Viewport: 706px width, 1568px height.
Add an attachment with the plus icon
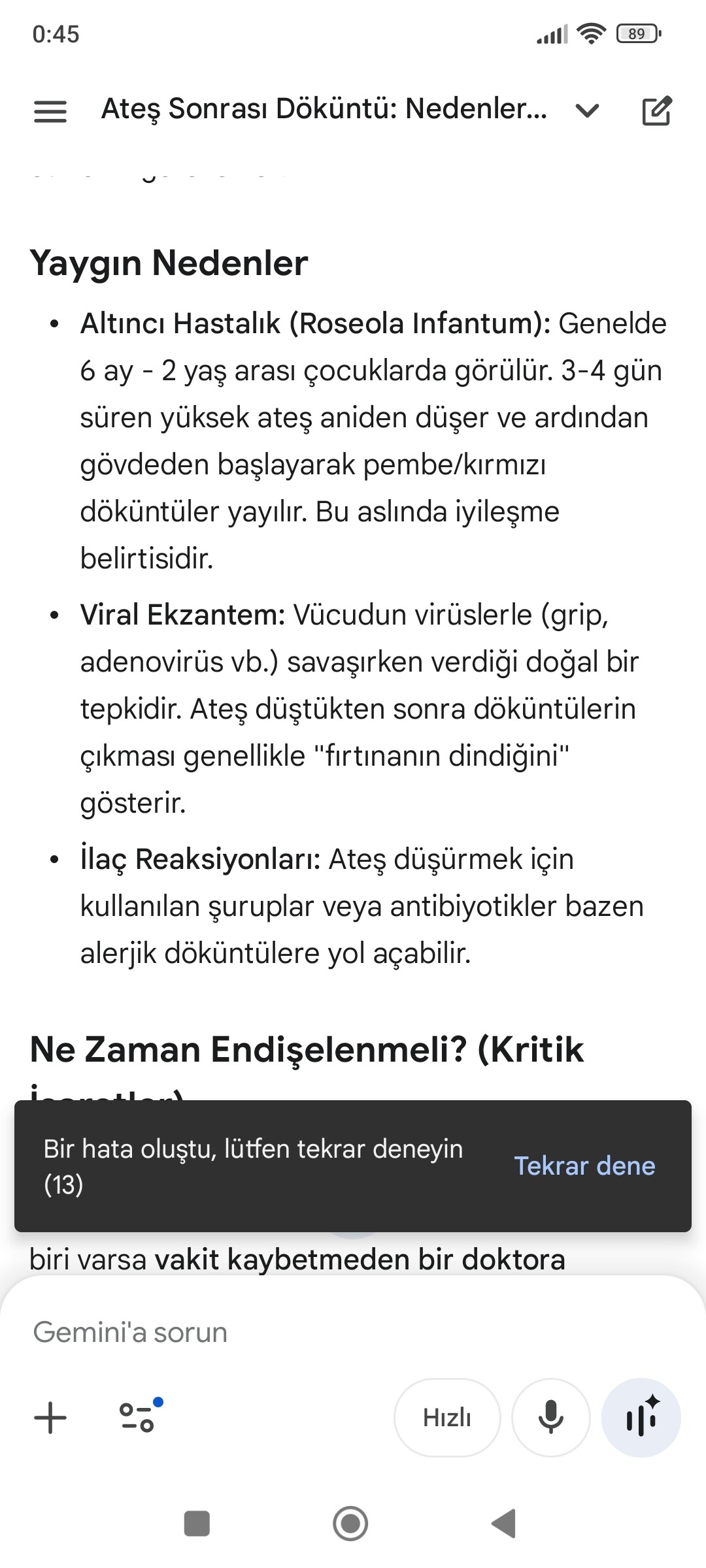[x=50, y=1418]
